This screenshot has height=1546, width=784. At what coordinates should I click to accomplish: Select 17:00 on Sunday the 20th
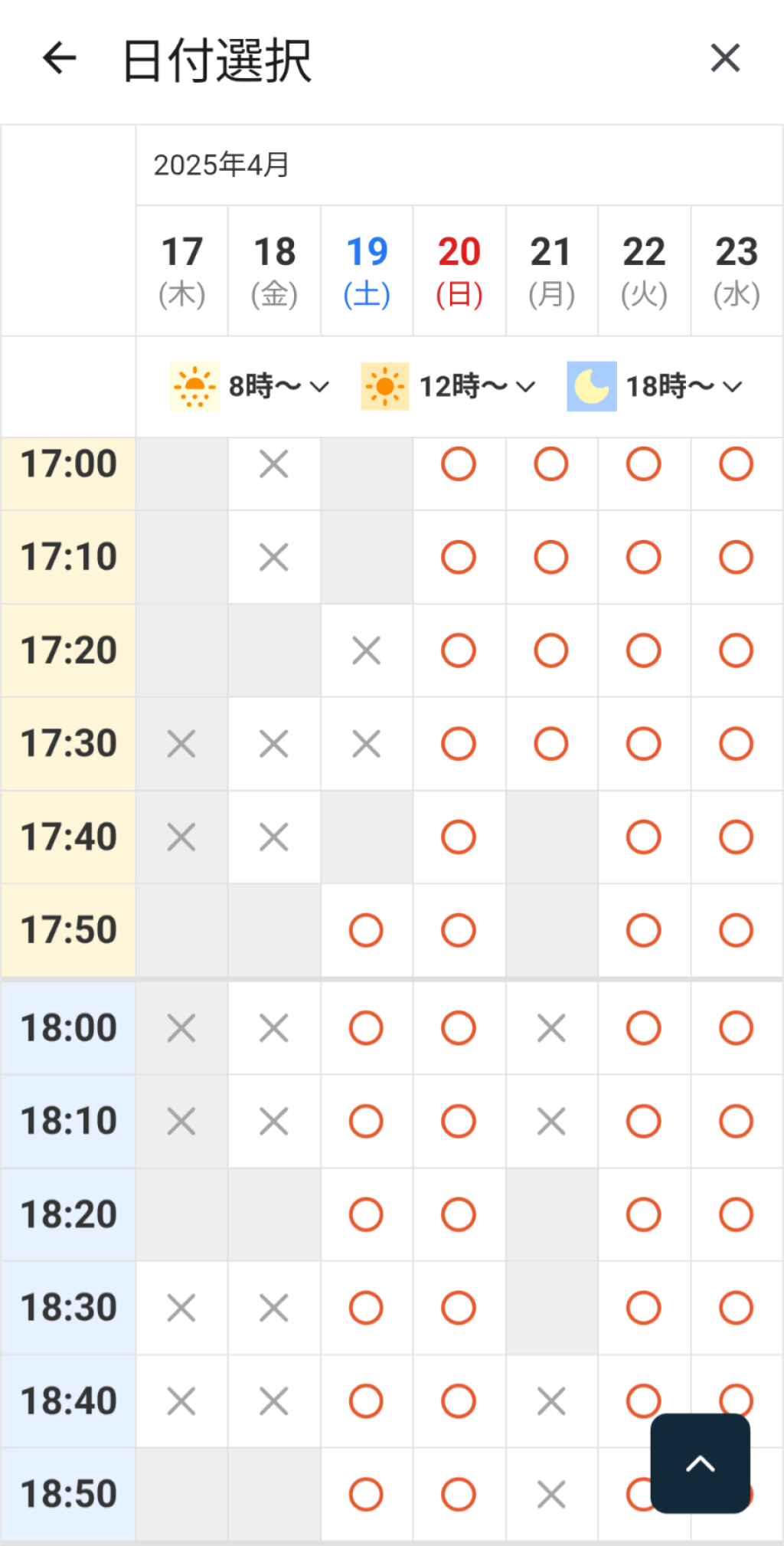(459, 464)
